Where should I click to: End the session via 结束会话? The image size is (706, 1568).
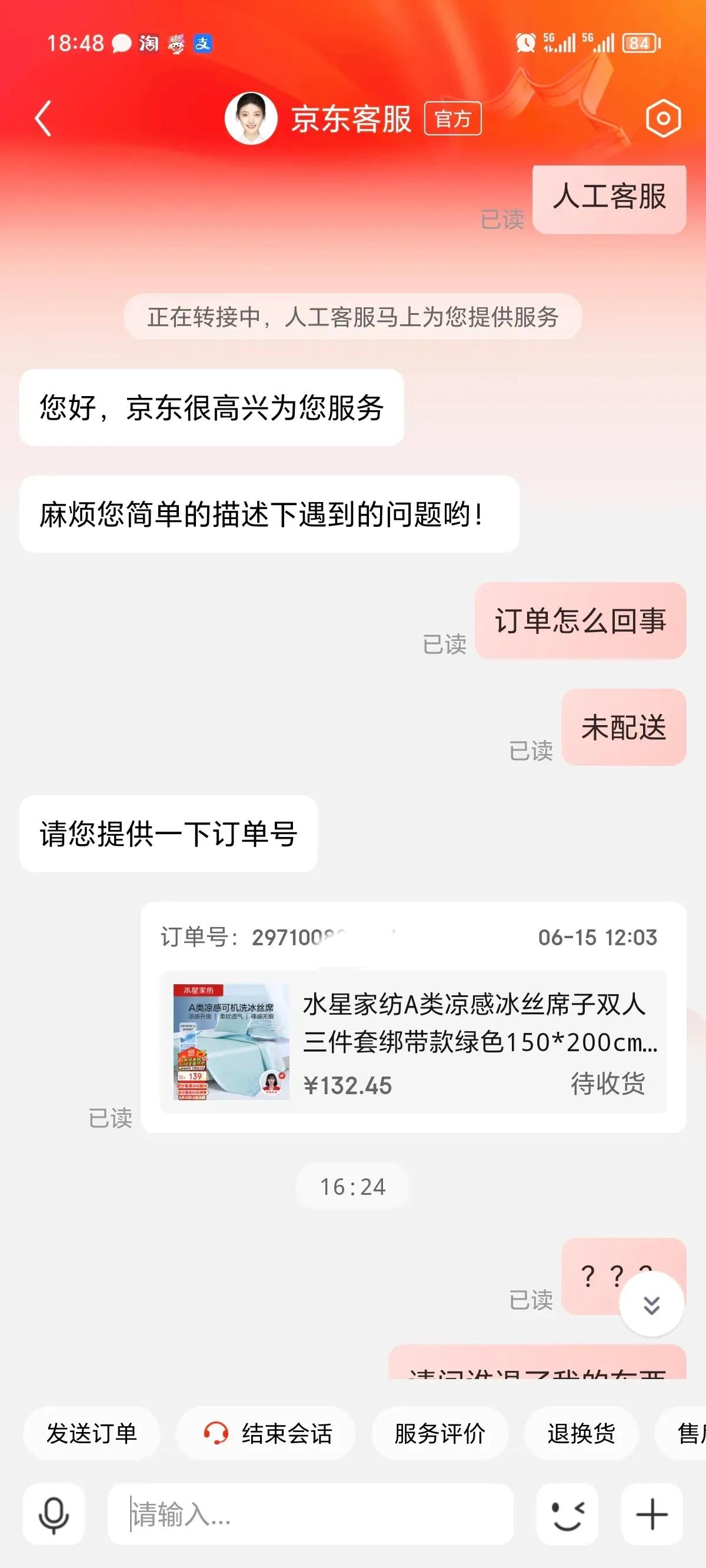pyautogui.click(x=267, y=1433)
